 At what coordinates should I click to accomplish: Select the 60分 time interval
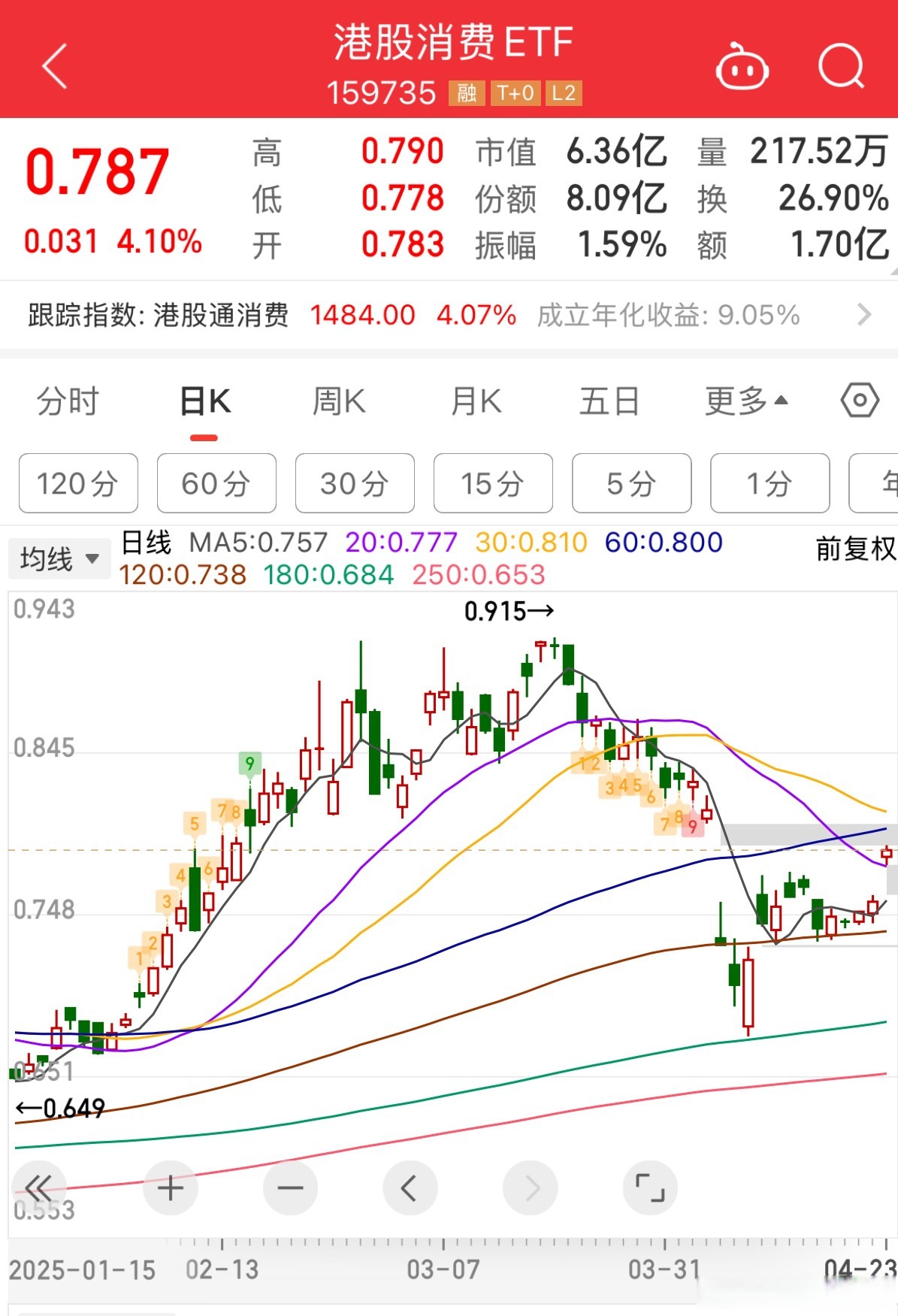(x=216, y=484)
